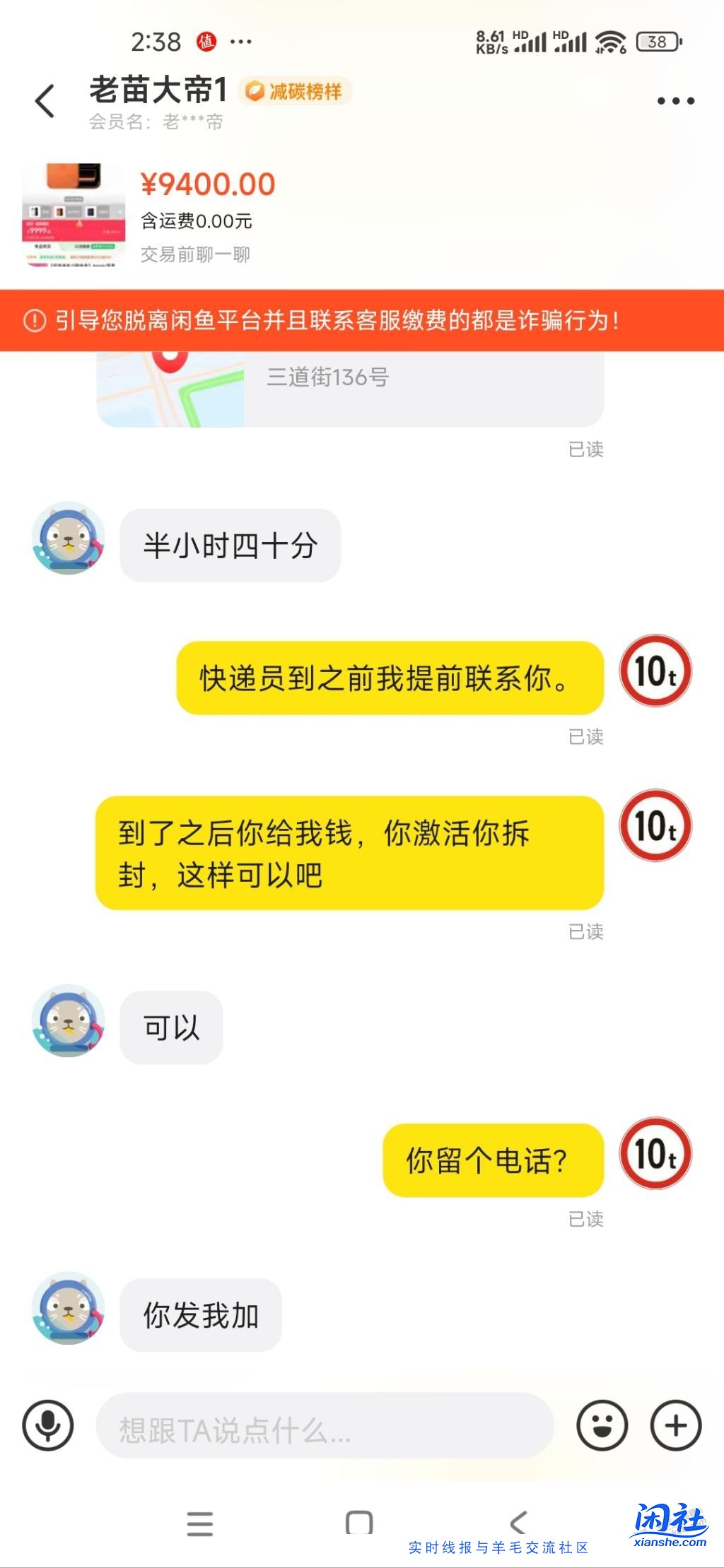The height and width of the screenshot is (1568, 724).
Task: Tap the warning icon on the scam alert banner
Action: (32, 322)
